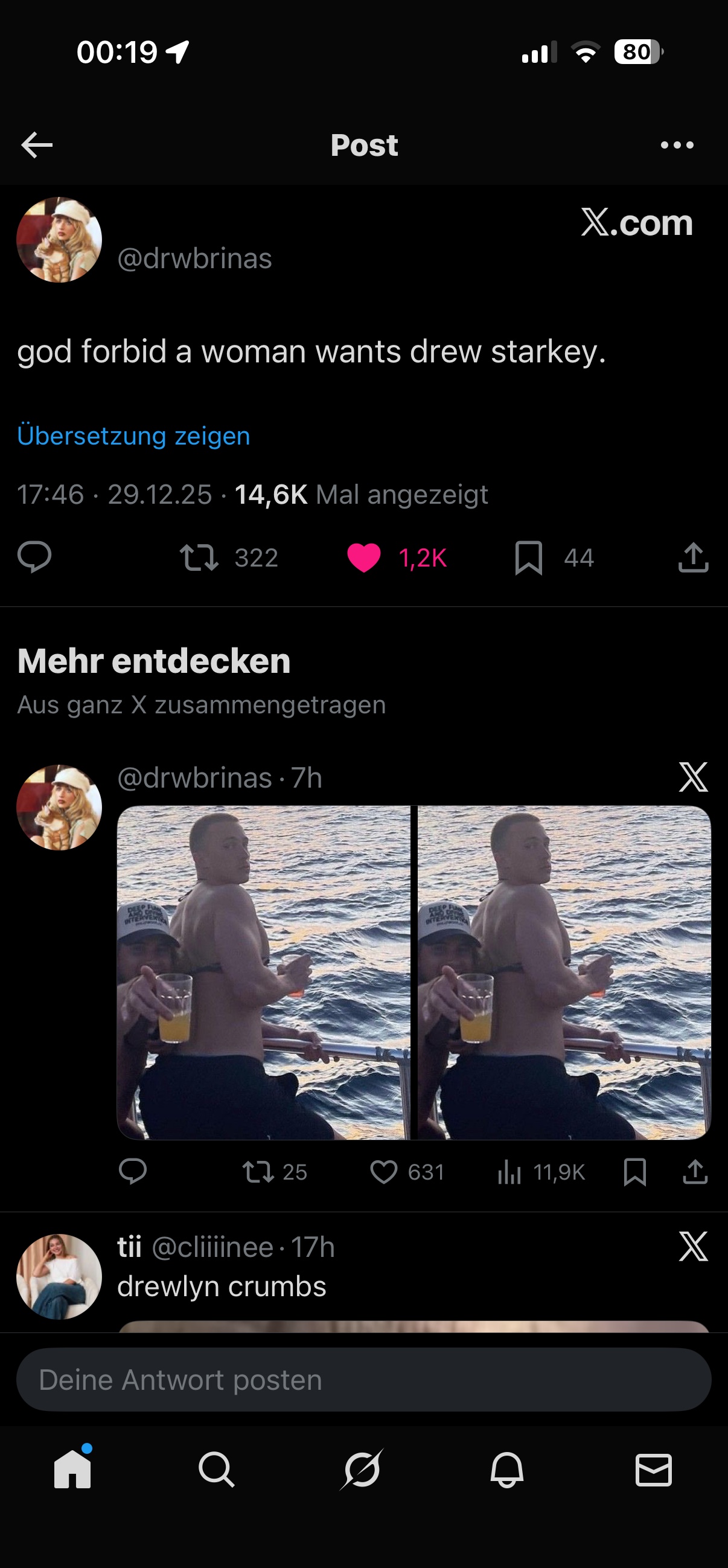The height and width of the screenshot is (1568, 728).
Task: Like the 7h post with 631 likes
Action: coord(383,1172)
